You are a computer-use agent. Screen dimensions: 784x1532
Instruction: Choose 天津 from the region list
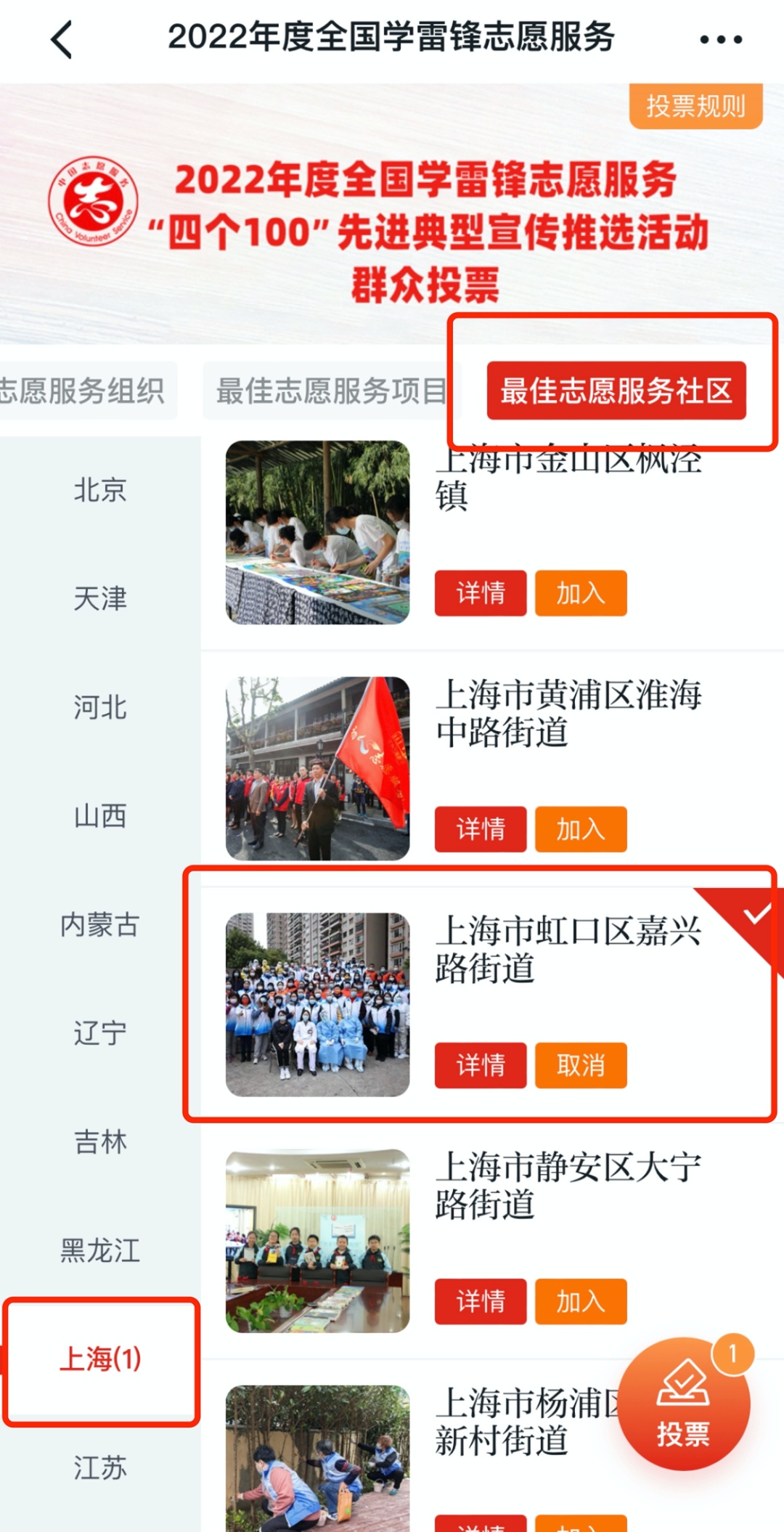pyautogui.click(x=100, y=599)
